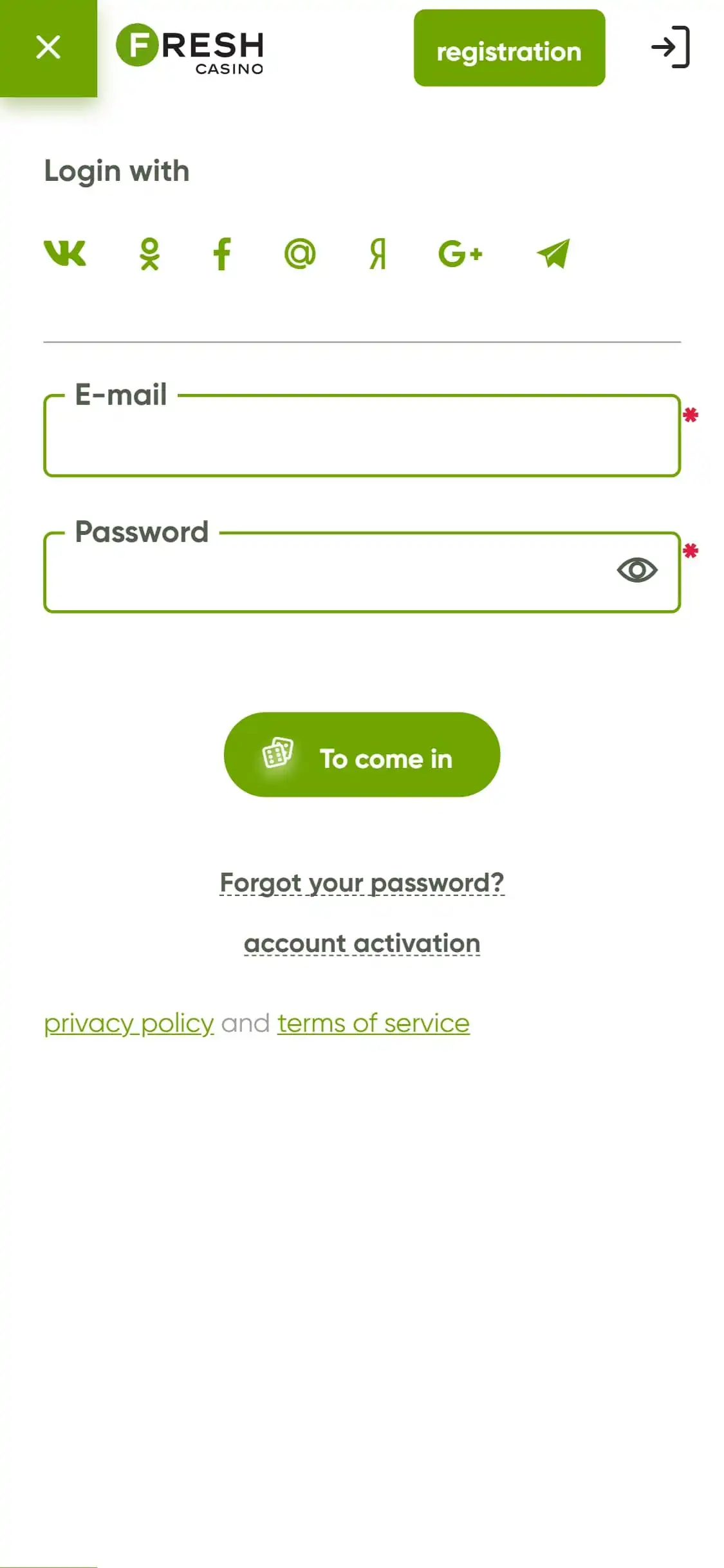Log in with Telegram
Screen dimensions: 724x1568
553,254
